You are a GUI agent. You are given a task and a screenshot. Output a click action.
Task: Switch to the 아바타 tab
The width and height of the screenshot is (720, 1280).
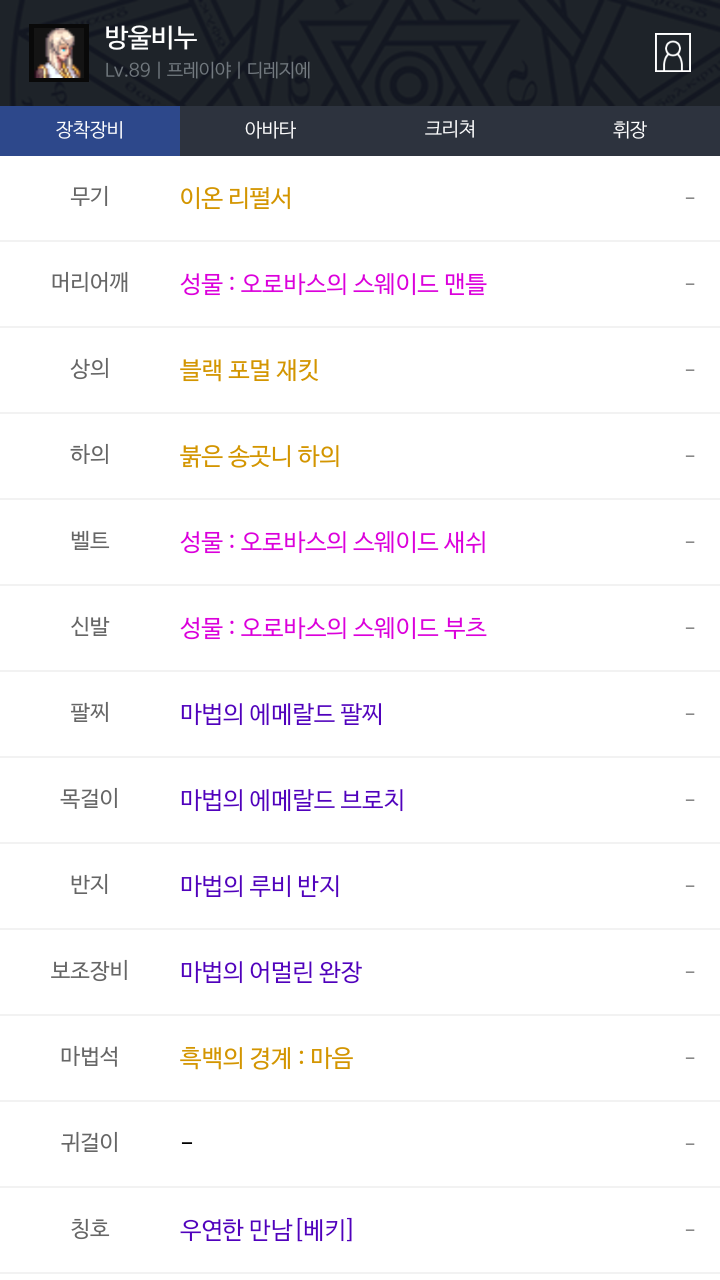click(x=270, y=130)
